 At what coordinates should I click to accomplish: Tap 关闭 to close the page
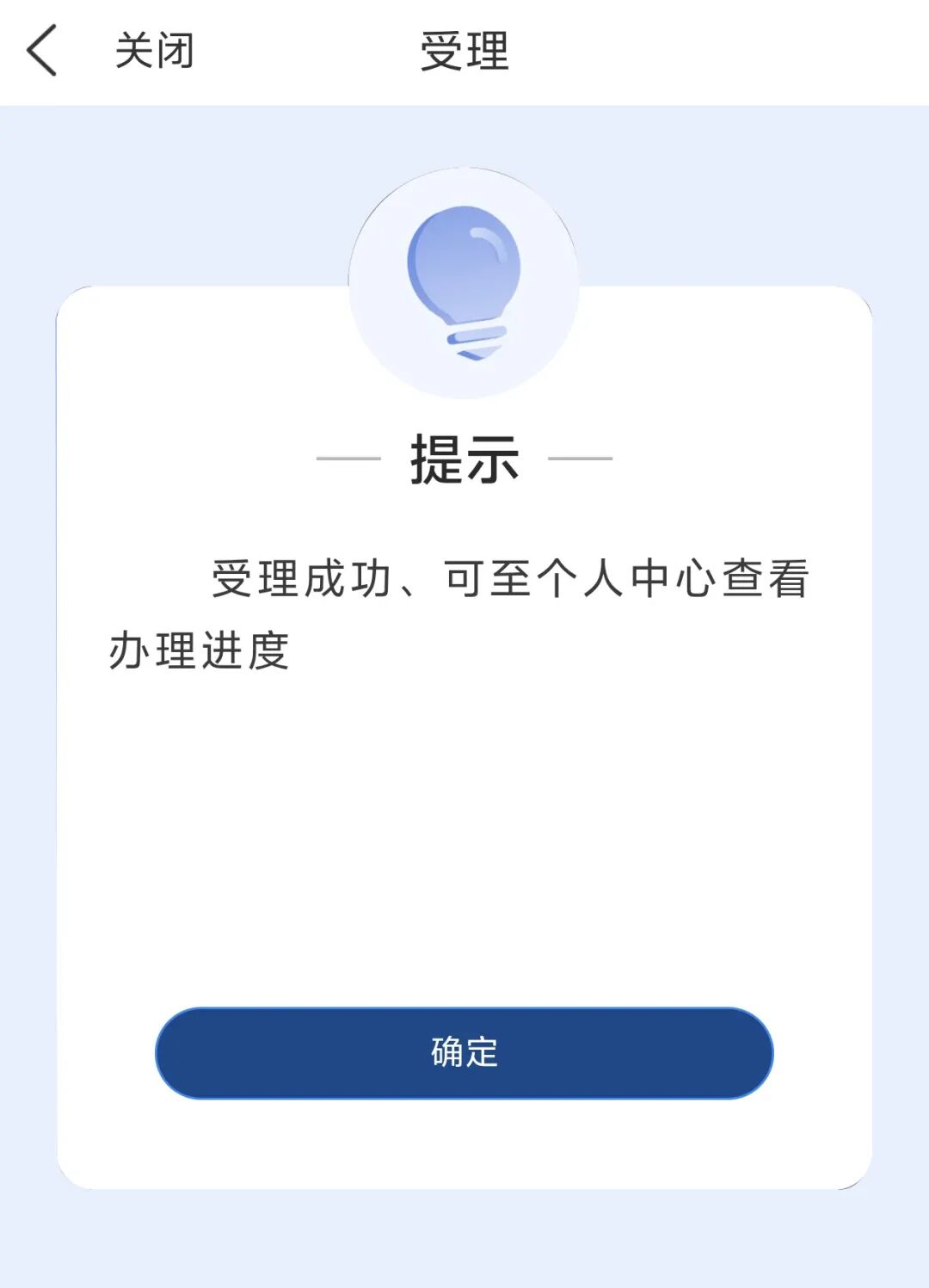coord(155,51)
